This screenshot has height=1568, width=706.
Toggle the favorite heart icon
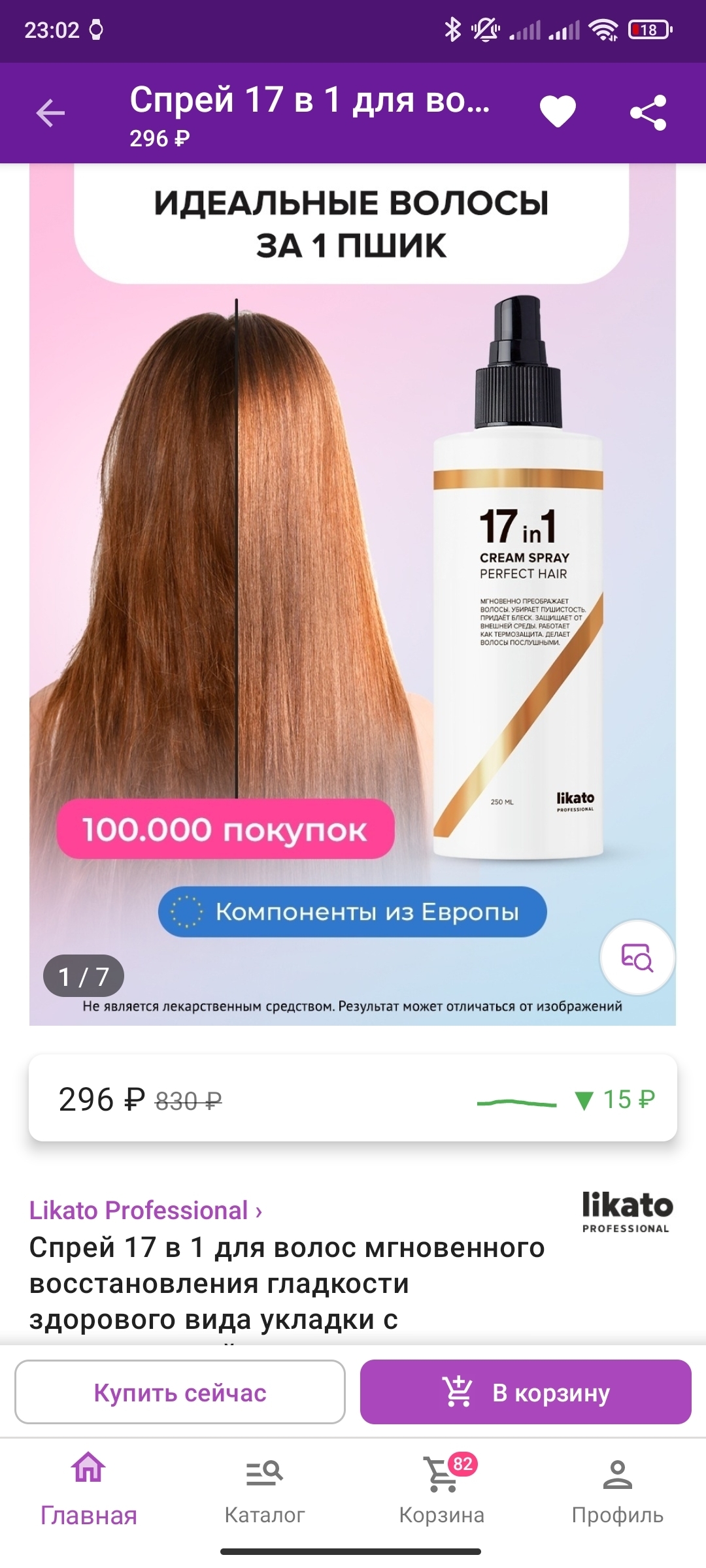558,112
